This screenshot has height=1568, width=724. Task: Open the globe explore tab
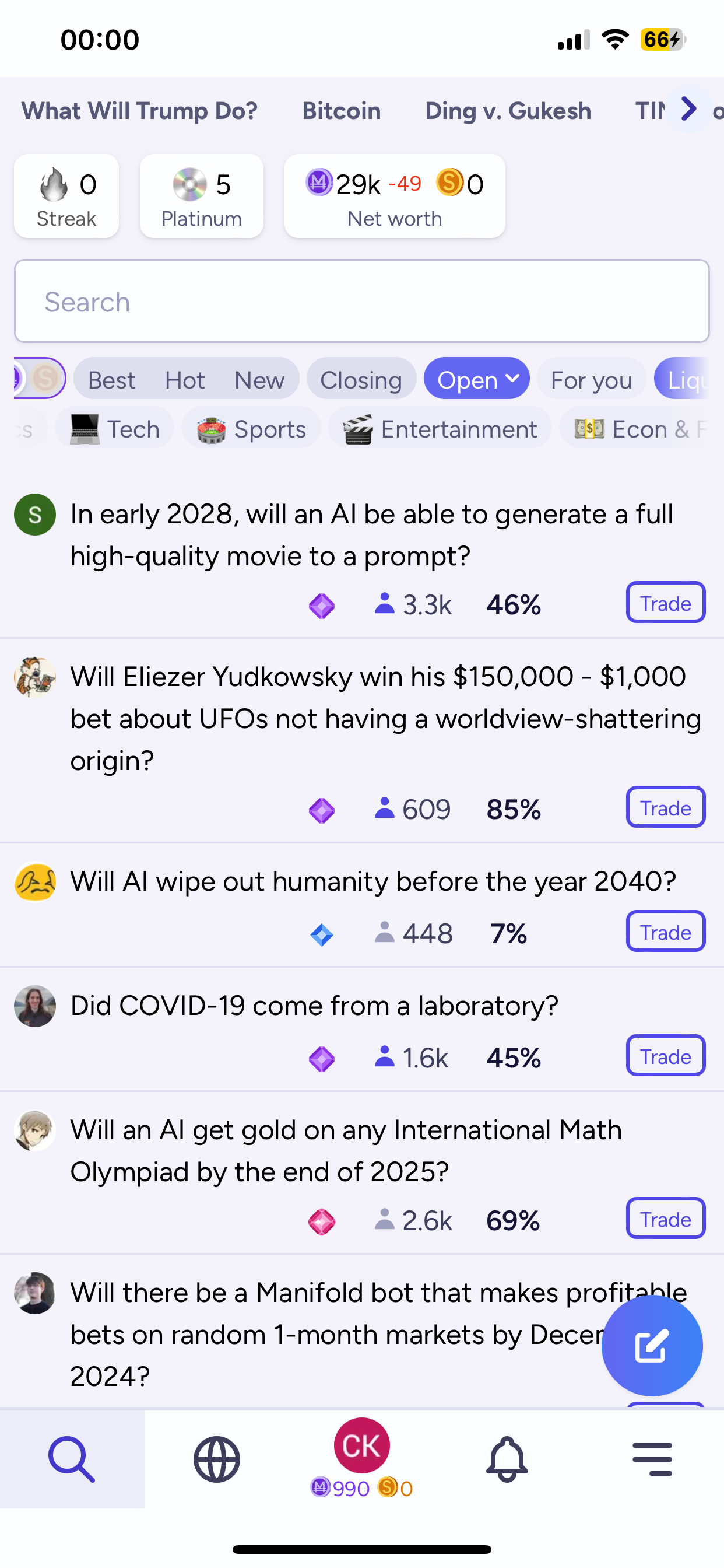pos(217,1459)
